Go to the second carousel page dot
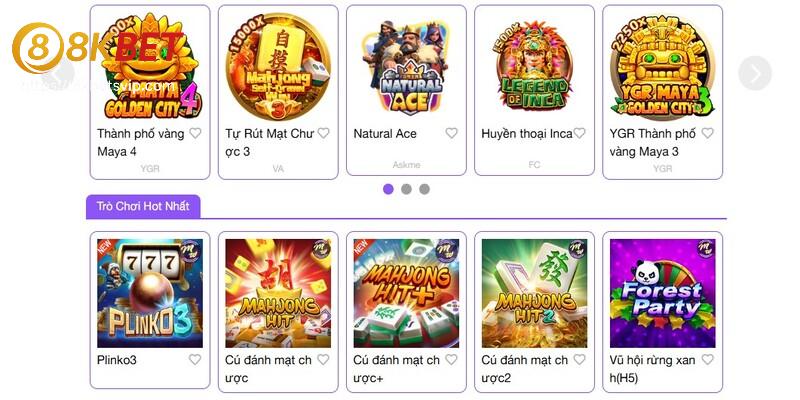The height and width of the screenshot is (400, 800). pyautogui.click(x=406, y=189)
